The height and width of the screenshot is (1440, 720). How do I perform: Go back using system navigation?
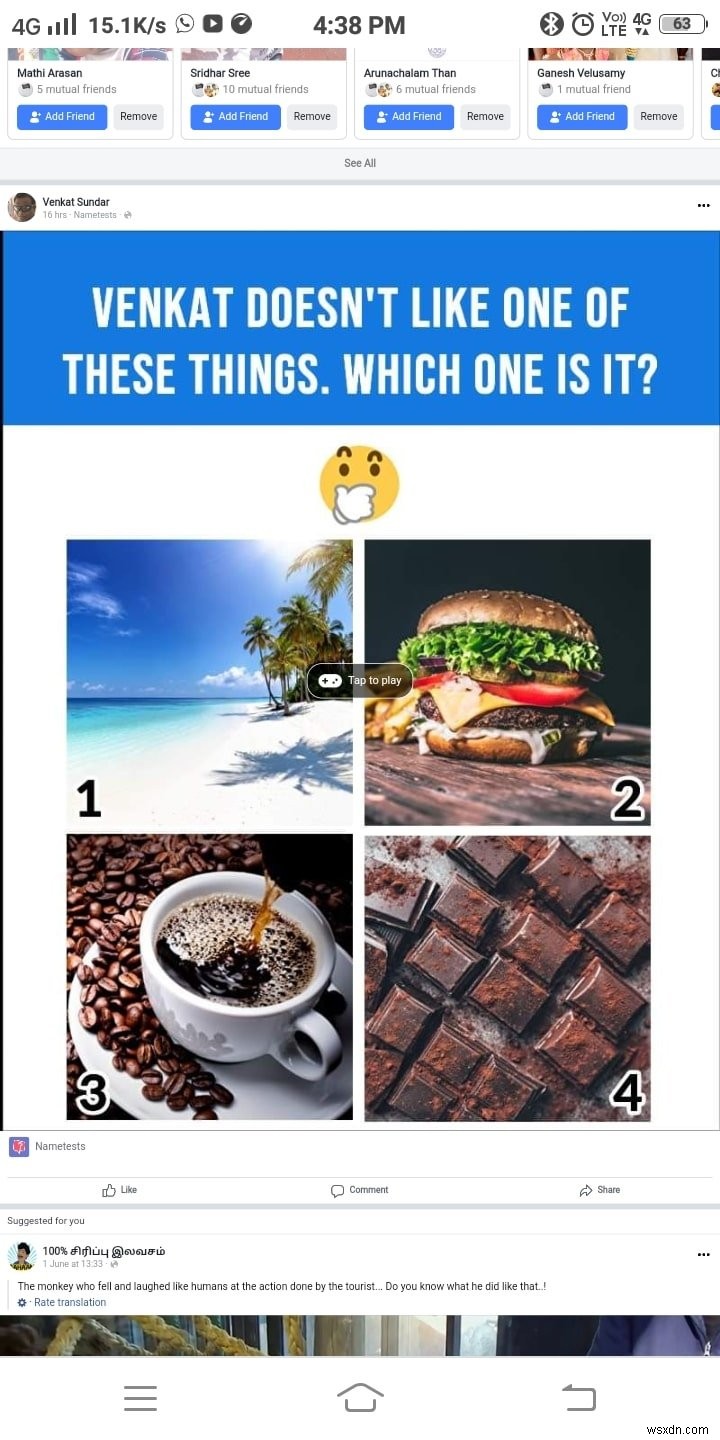point(579,1397)
